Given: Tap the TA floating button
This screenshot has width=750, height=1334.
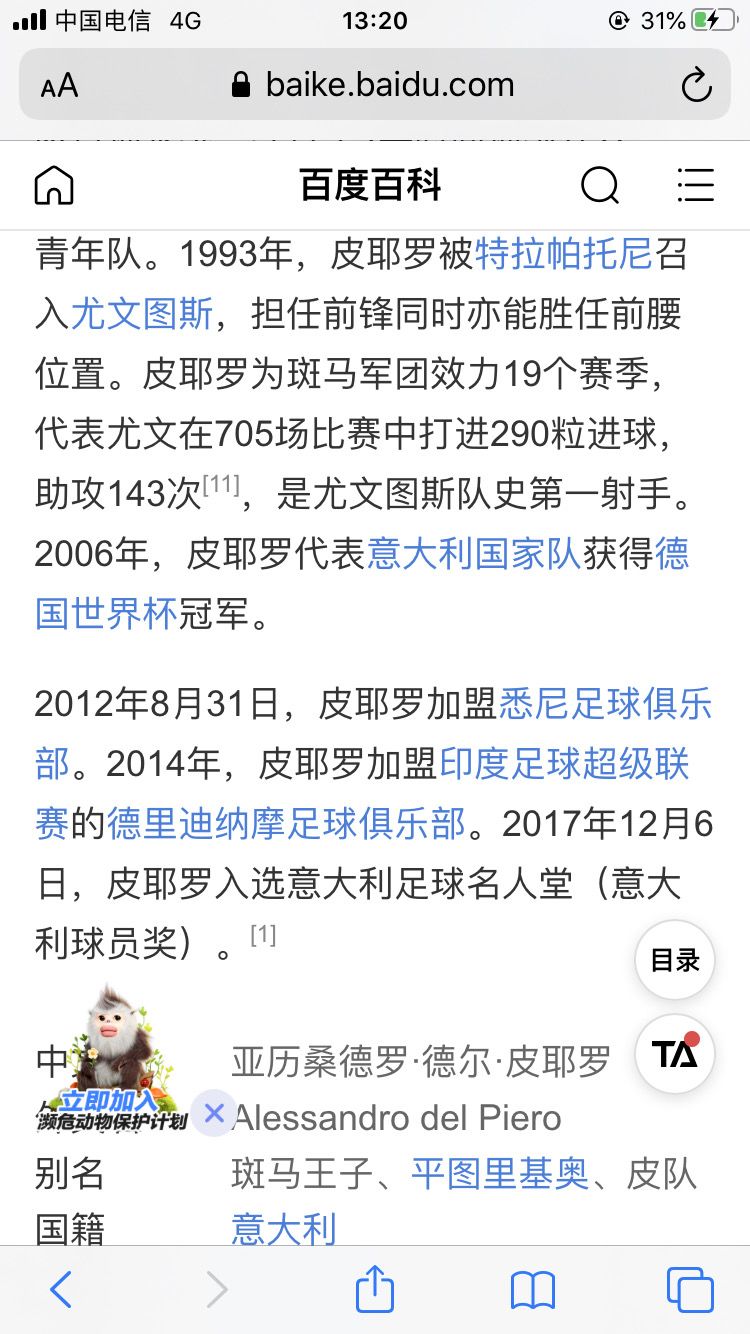Looking at the screenshot, I should tap(675, 1054).
